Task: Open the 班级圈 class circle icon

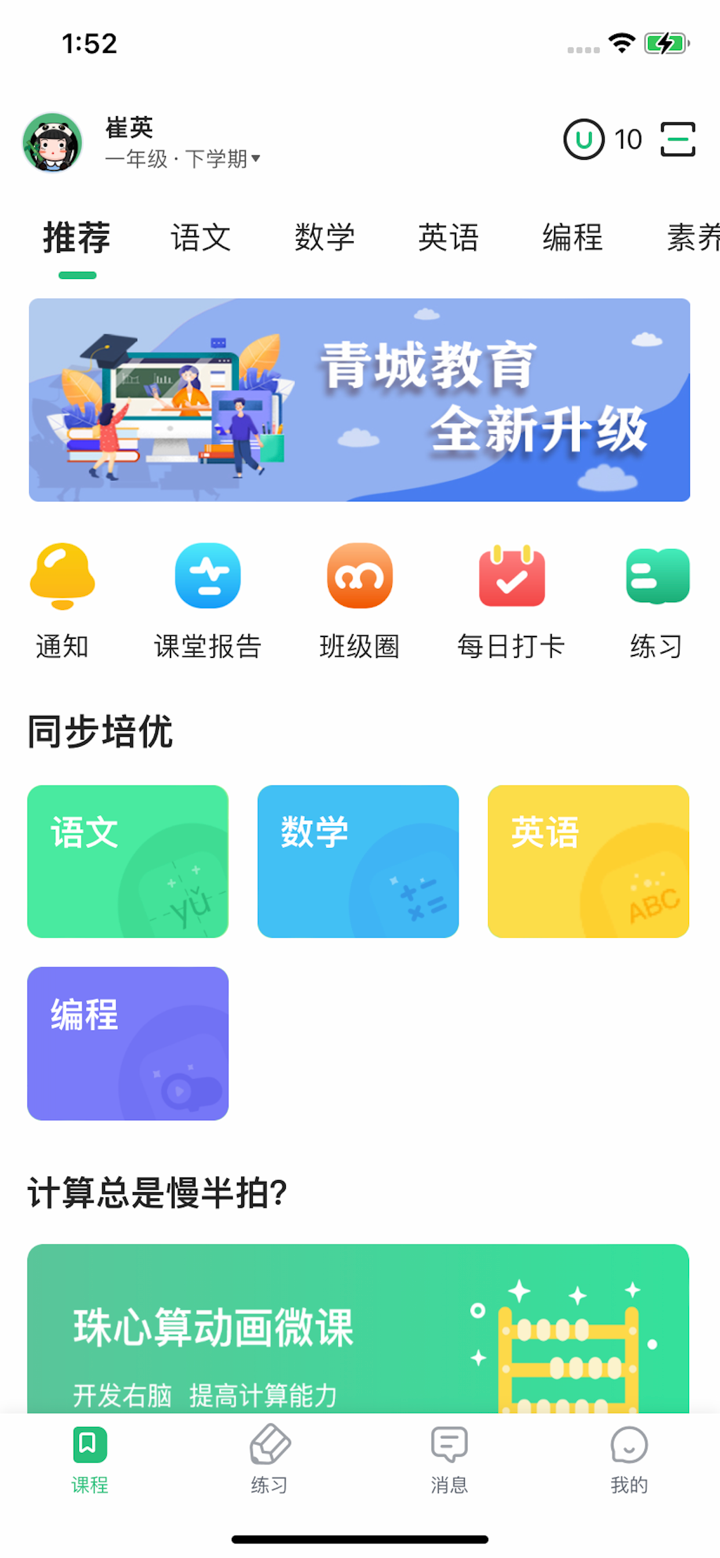Action: click(360, 575)
